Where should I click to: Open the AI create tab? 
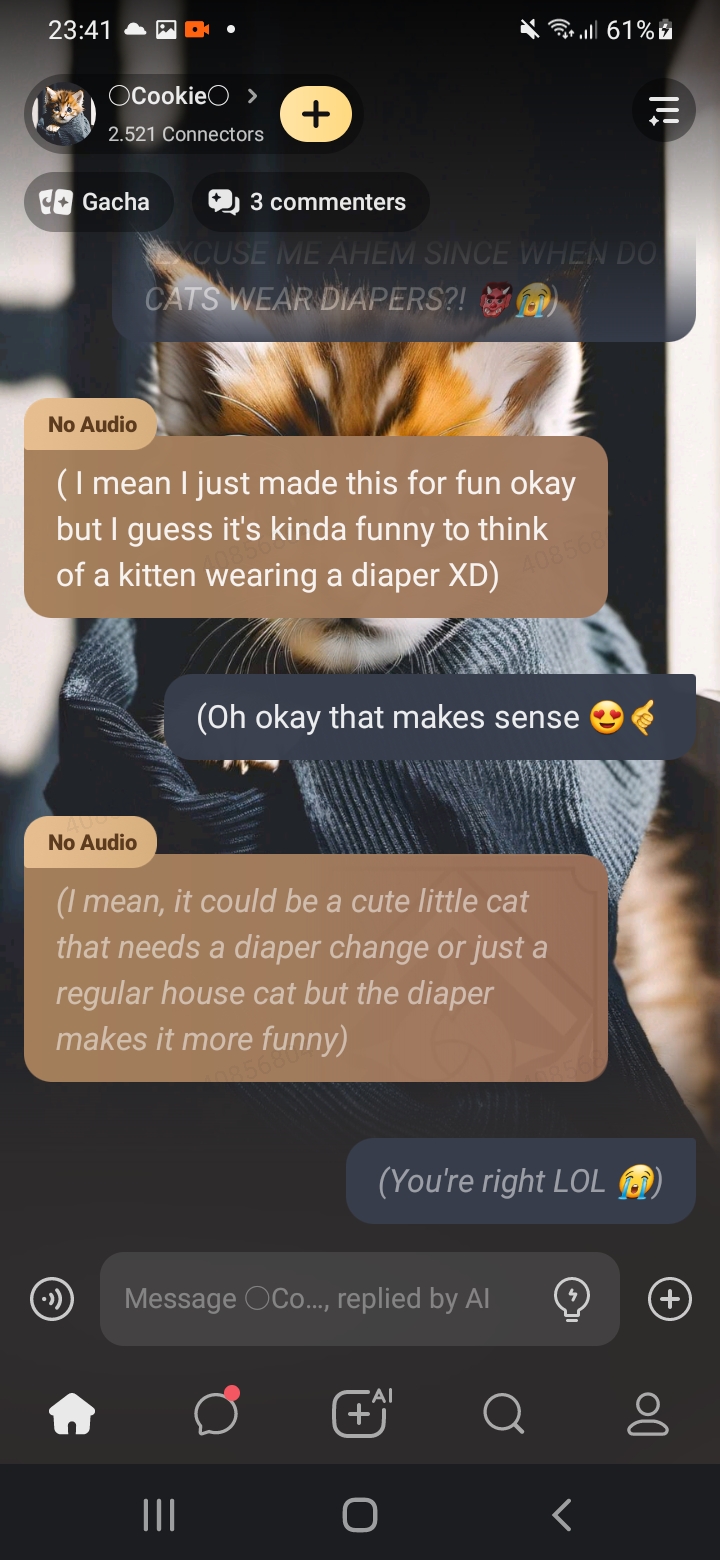pyautogui.click(x=360, y=1414)
